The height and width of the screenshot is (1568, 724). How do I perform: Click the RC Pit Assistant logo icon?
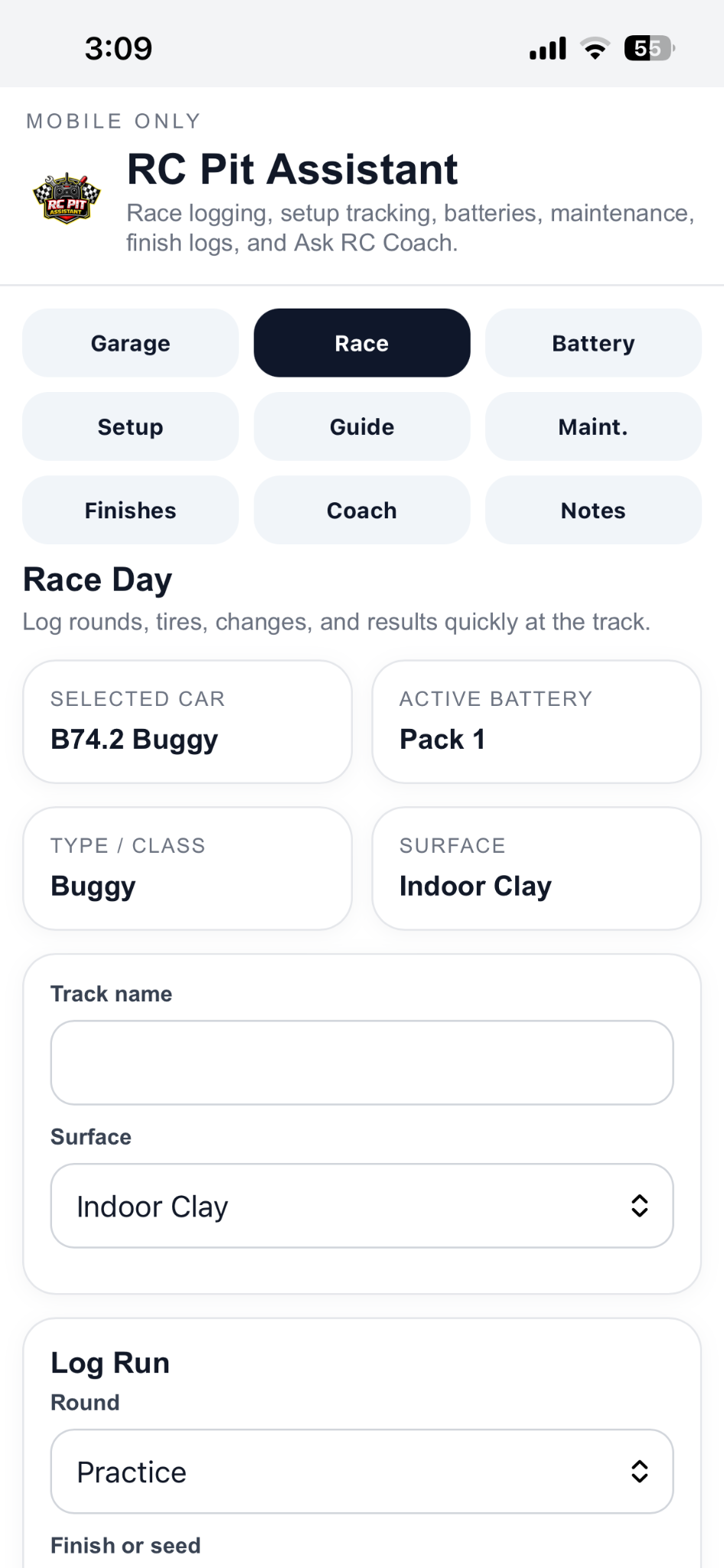[67, 198]
